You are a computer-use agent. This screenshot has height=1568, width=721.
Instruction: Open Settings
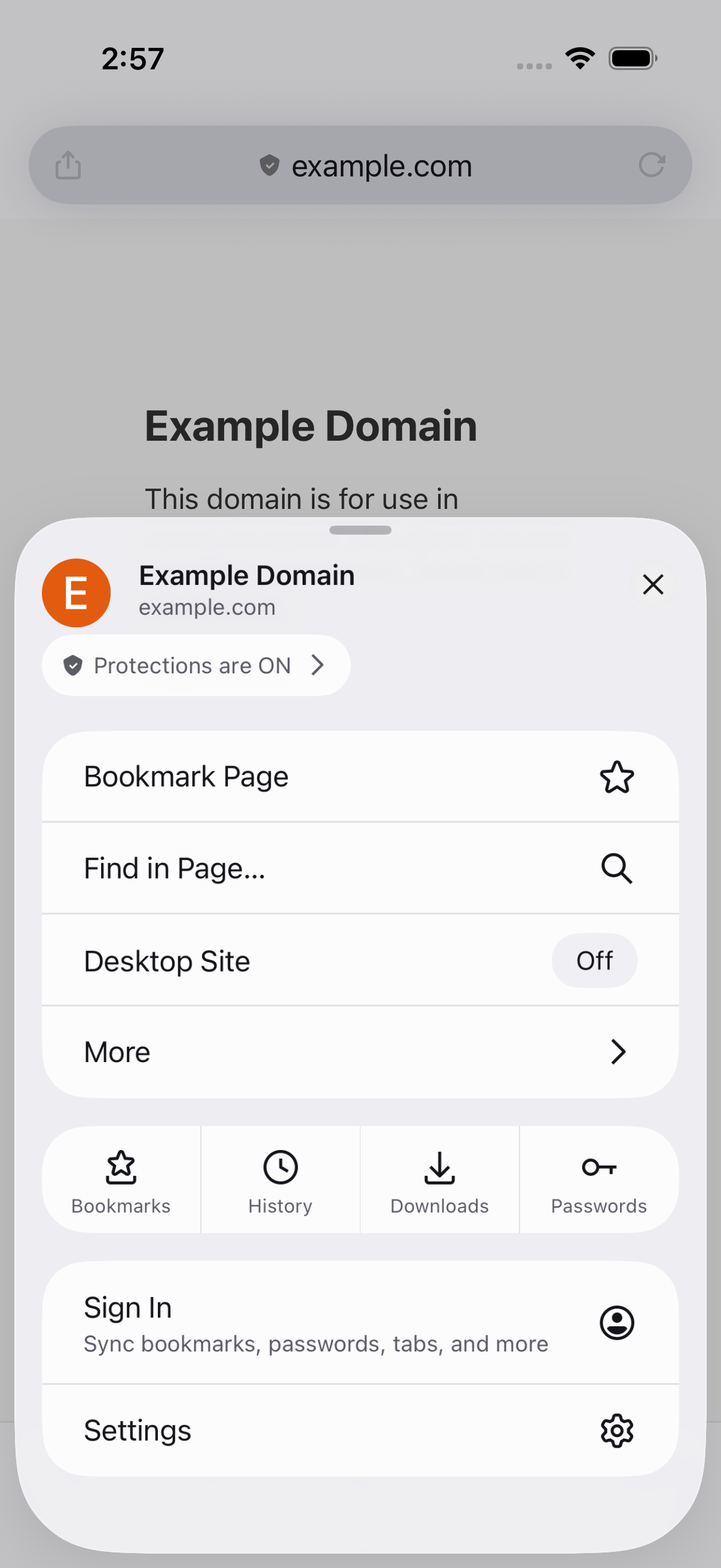[360, 1430]
